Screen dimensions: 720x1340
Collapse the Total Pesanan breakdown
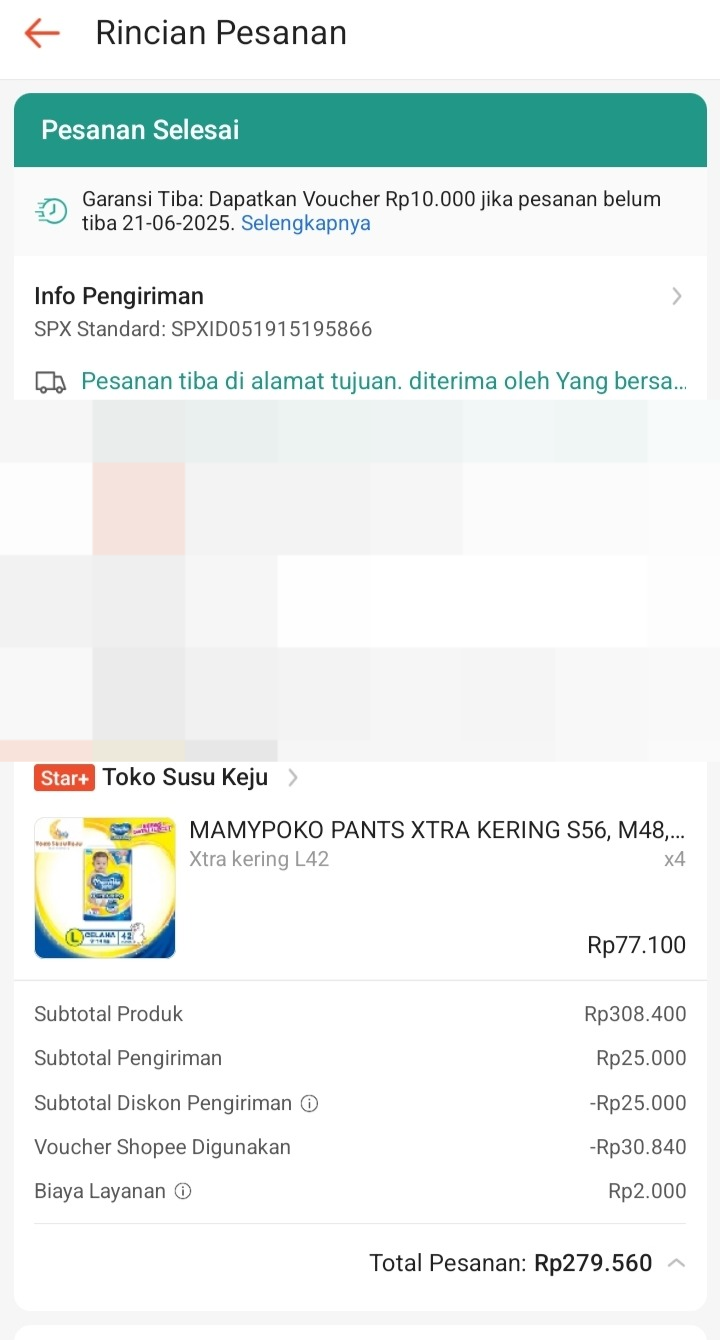(x=676, y=1263)
